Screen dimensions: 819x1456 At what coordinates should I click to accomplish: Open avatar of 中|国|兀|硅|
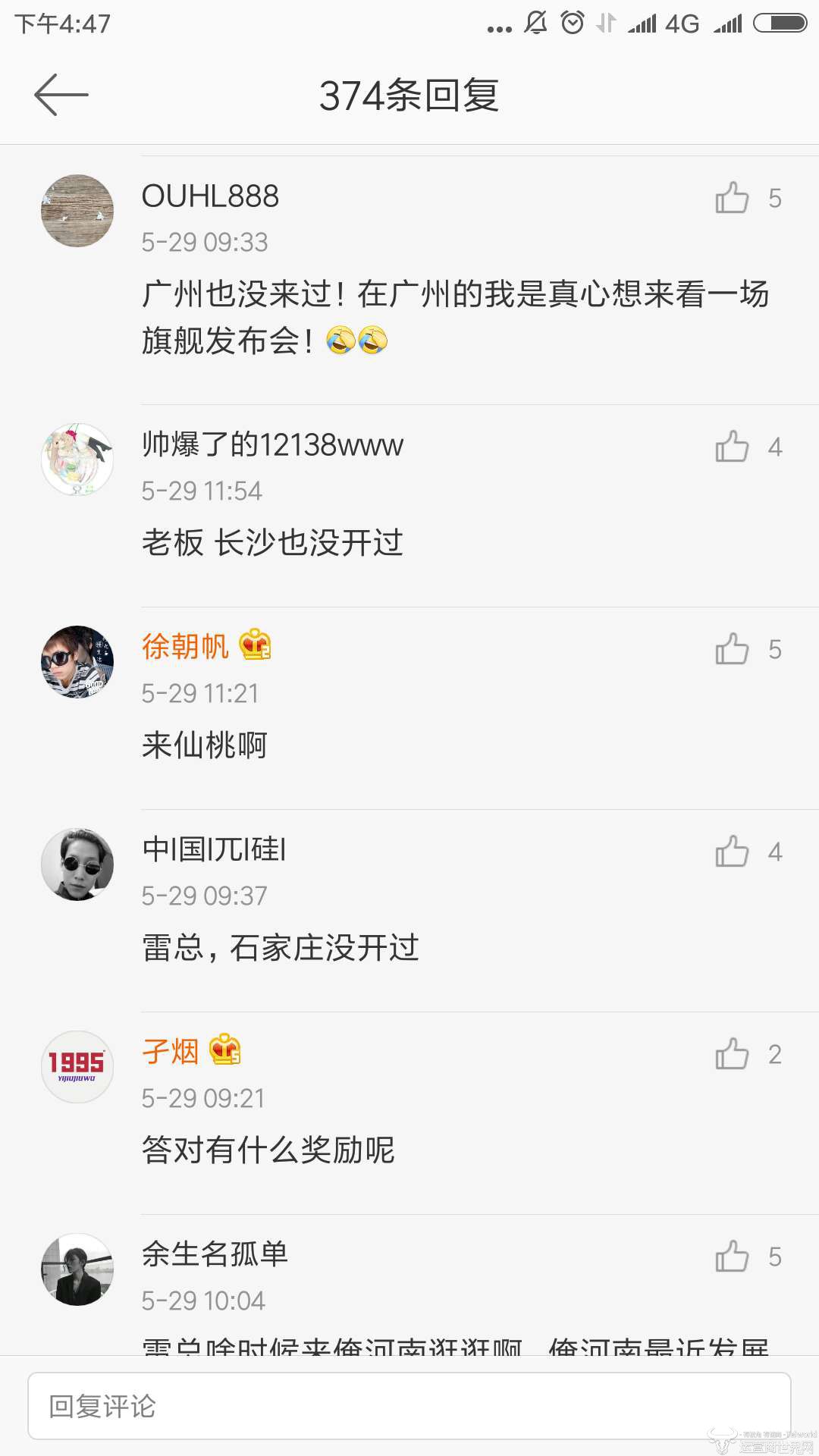(77, 864)
